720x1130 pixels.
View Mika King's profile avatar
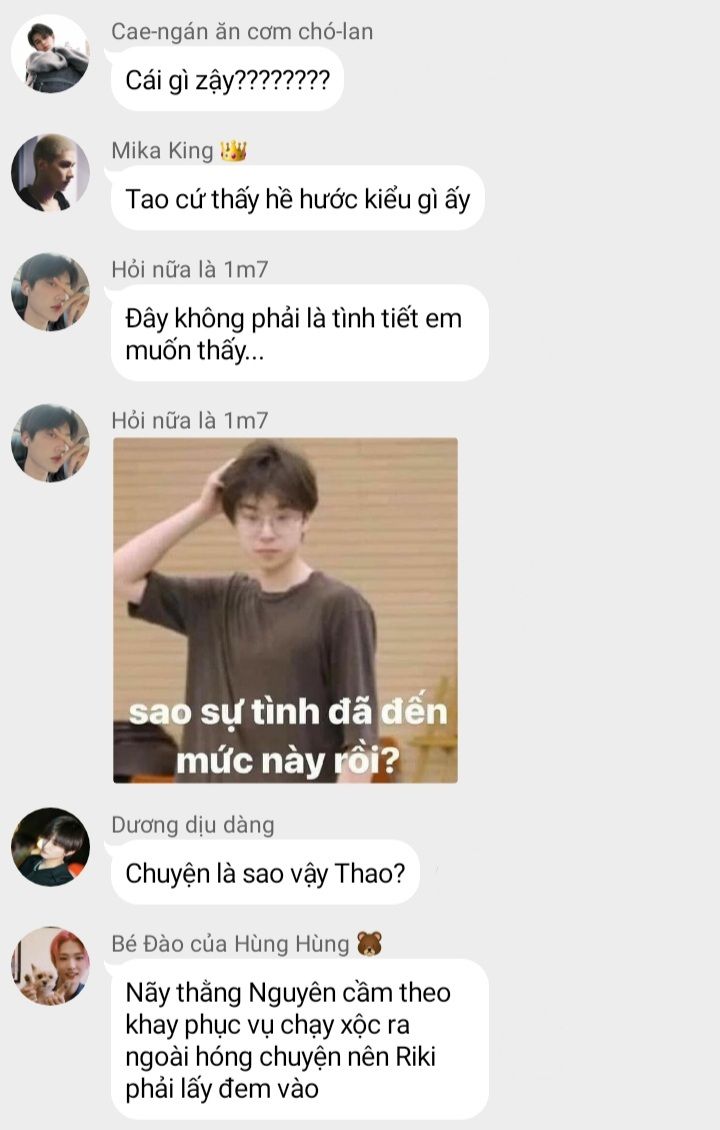point(50,173)
